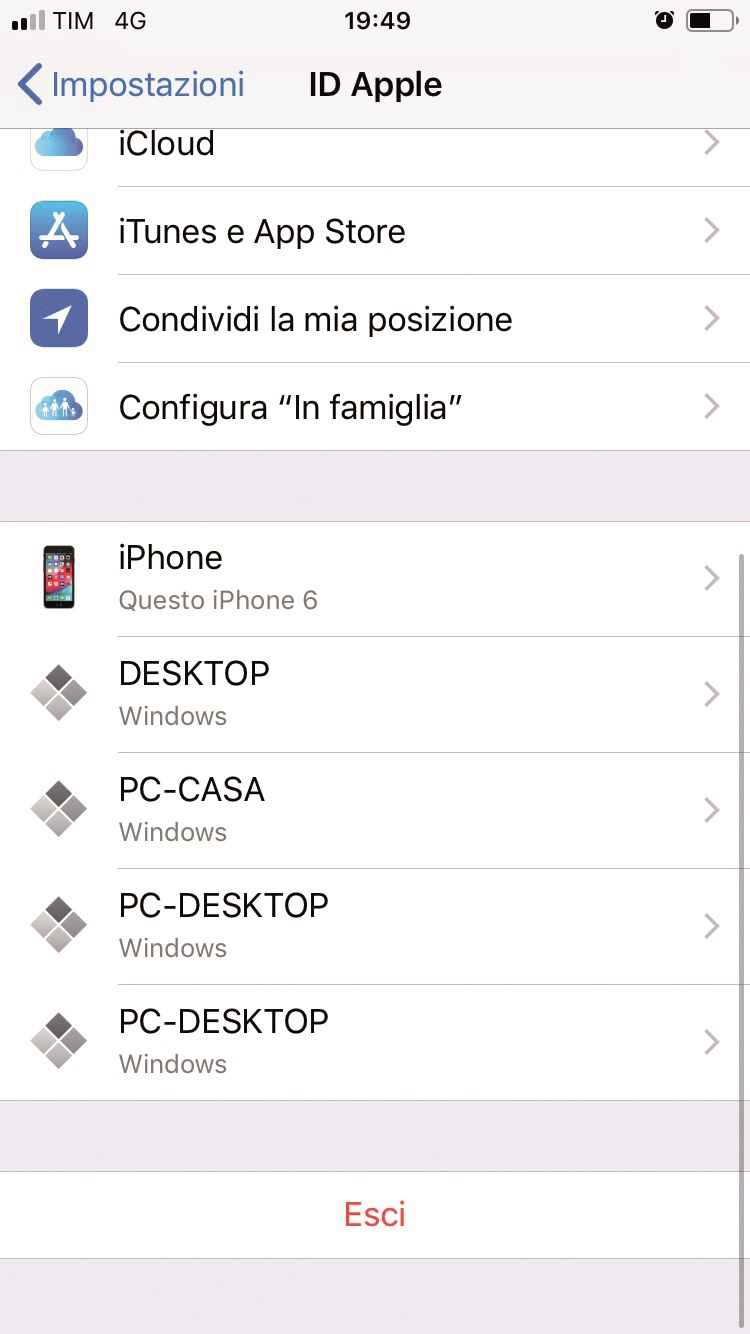Go back to Impostazioni
750x1334 pixels.
(x=131, y=85)
